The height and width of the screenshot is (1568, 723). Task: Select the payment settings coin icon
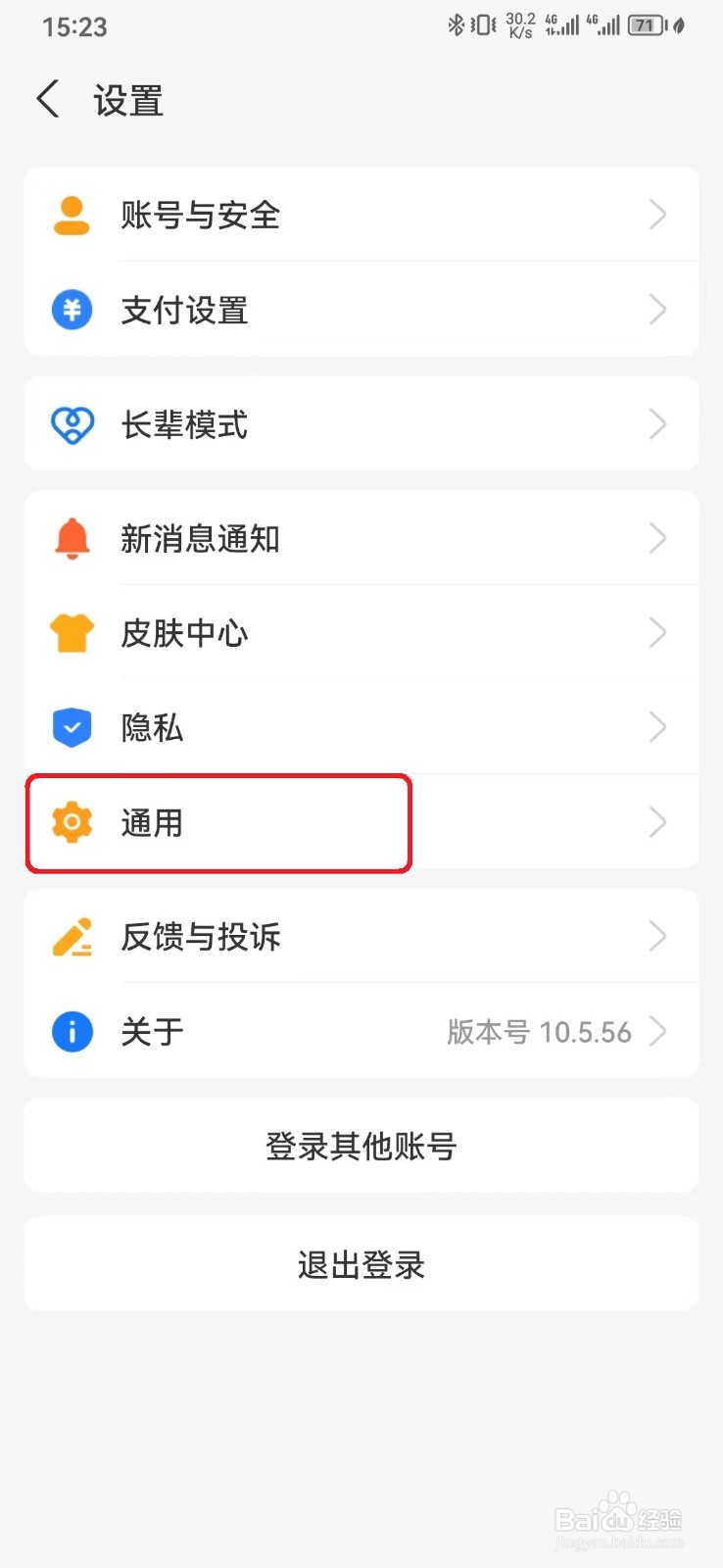point(71,309)
